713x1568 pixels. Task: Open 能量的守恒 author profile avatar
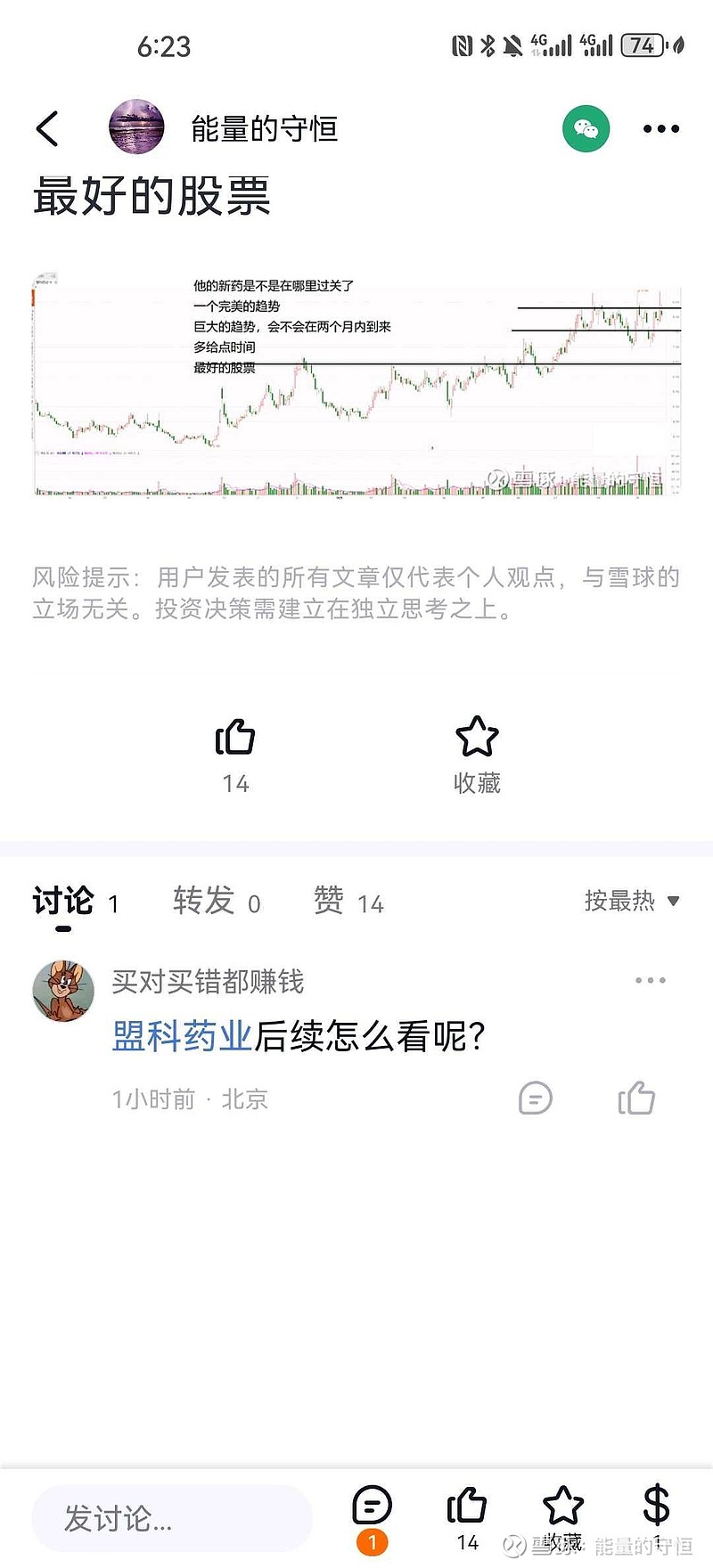(136, 127)
